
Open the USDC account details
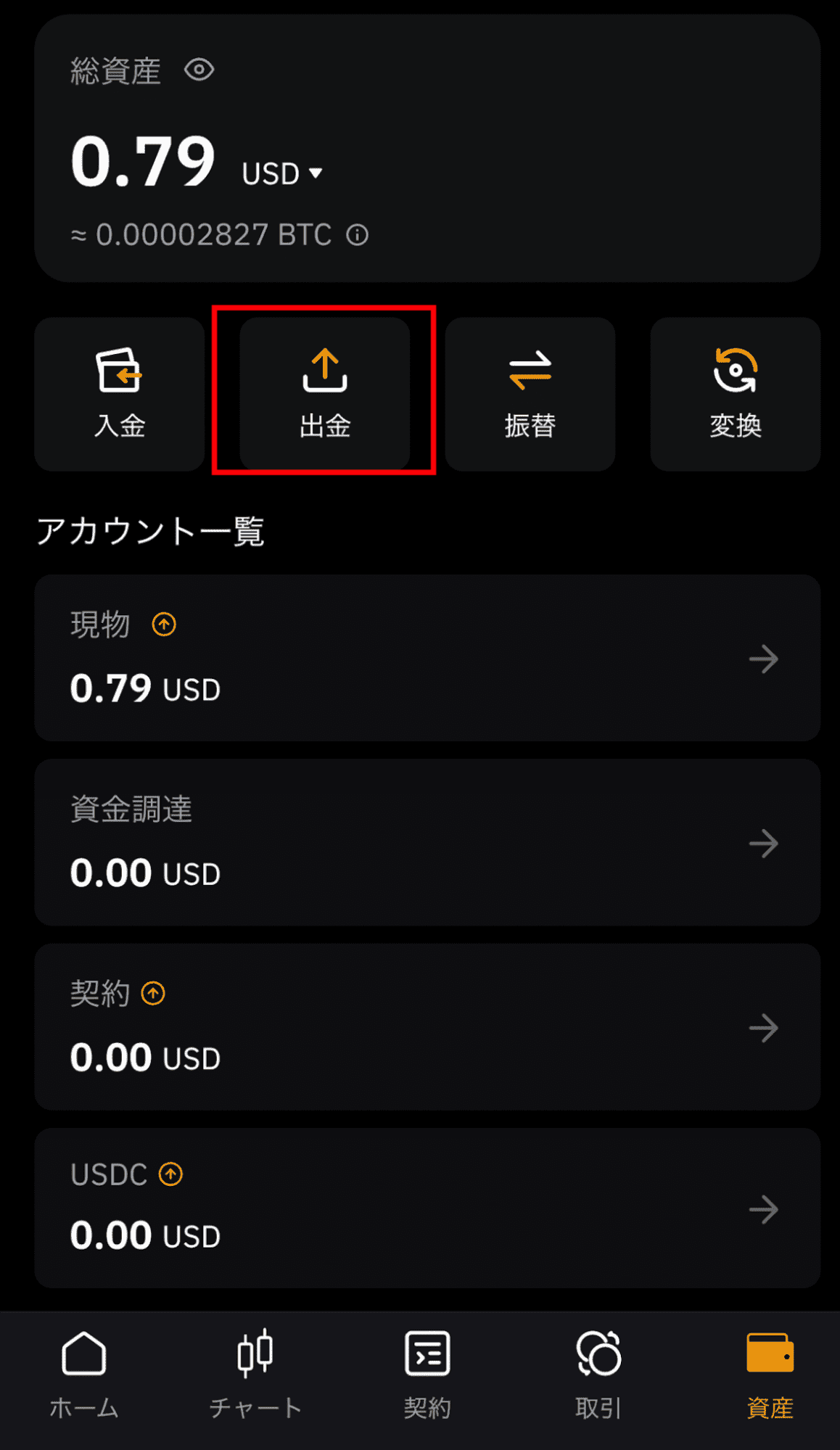[764, 1208]
